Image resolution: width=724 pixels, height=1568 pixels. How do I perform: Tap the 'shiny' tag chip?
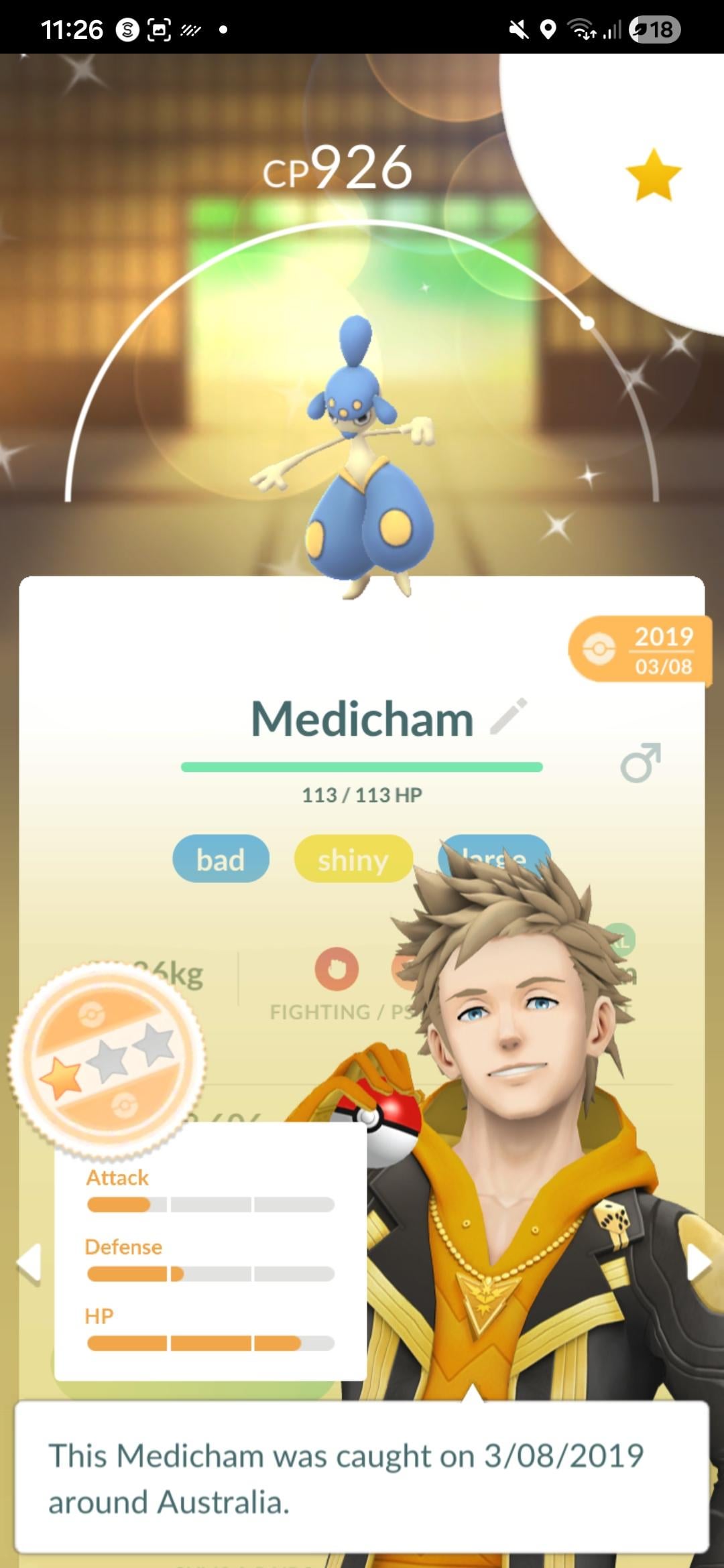coord(353,858)
